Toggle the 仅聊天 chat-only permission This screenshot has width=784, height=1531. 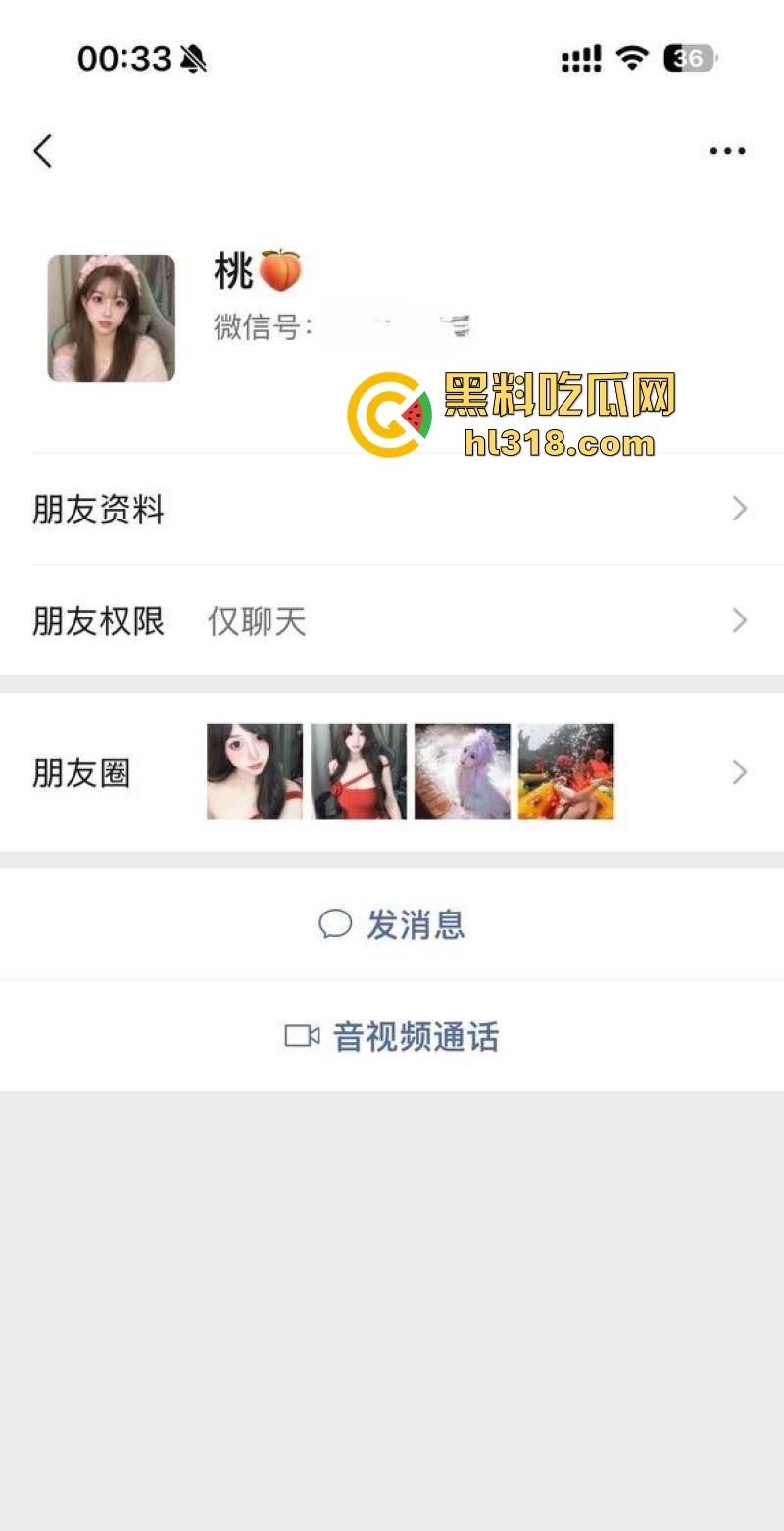[257, 620]
